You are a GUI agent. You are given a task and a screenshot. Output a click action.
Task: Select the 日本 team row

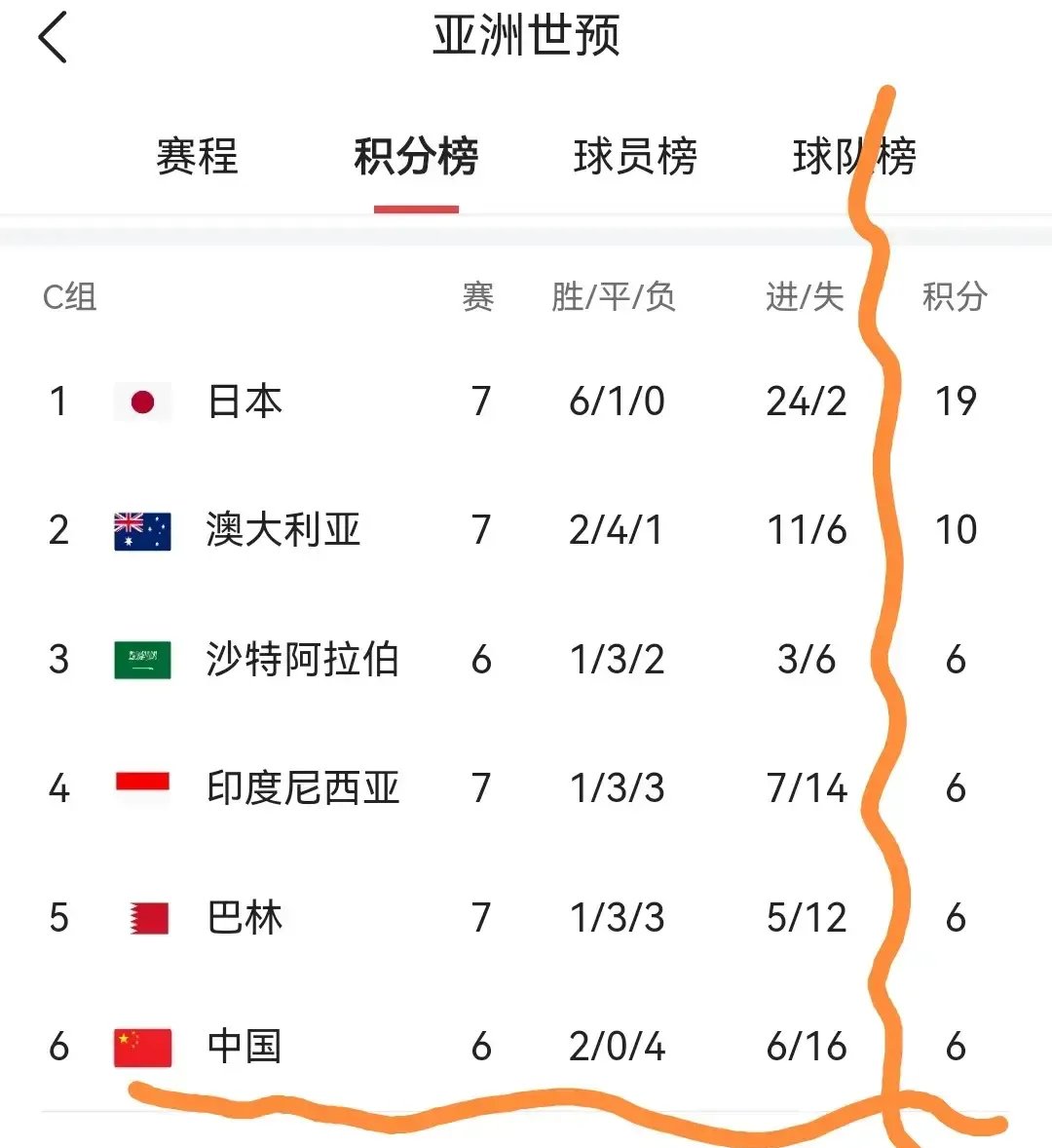[x=244, y=401]
